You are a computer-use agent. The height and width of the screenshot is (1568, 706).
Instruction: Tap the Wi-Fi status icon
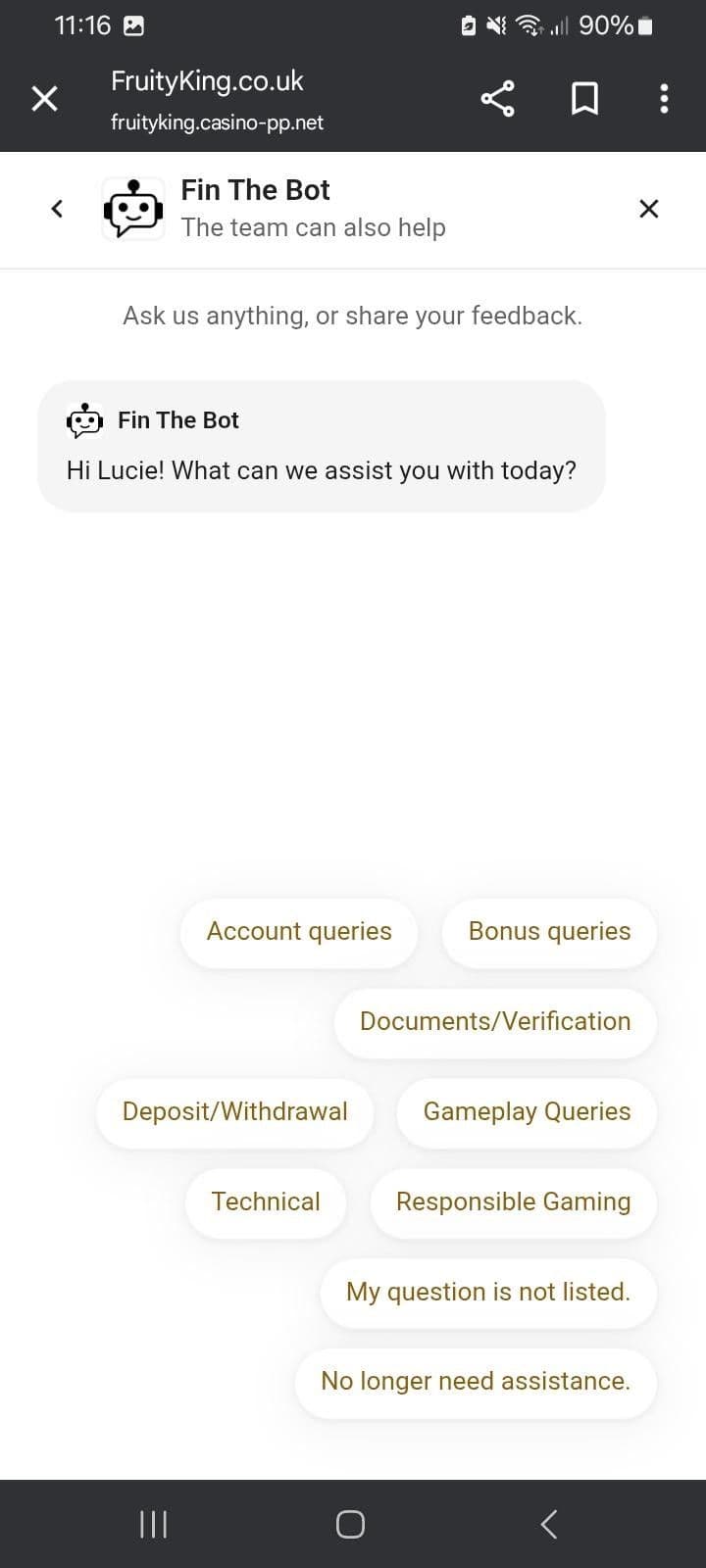(x=529, y=25)
